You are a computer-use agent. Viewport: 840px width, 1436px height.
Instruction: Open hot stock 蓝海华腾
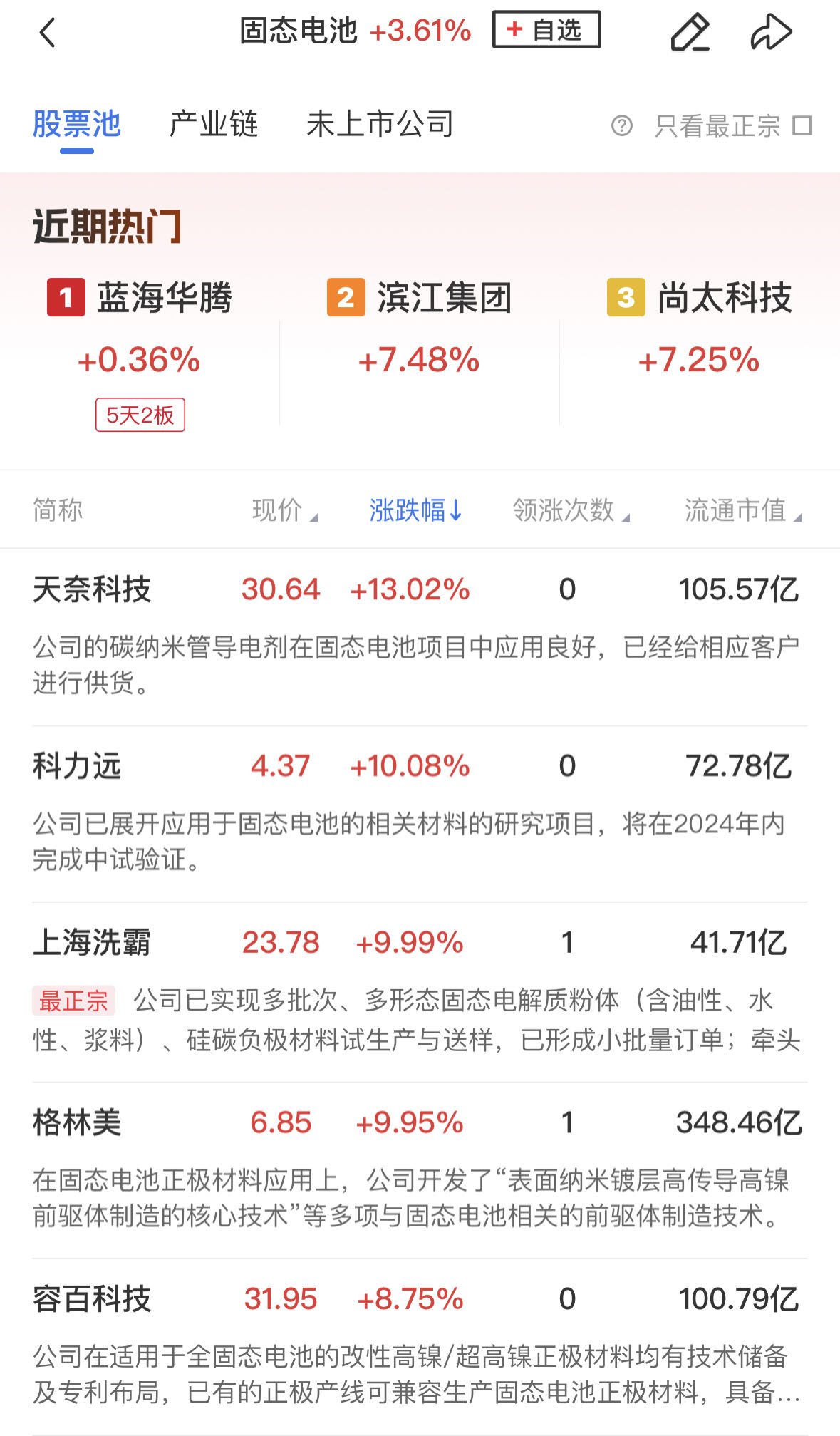(140, 328)
